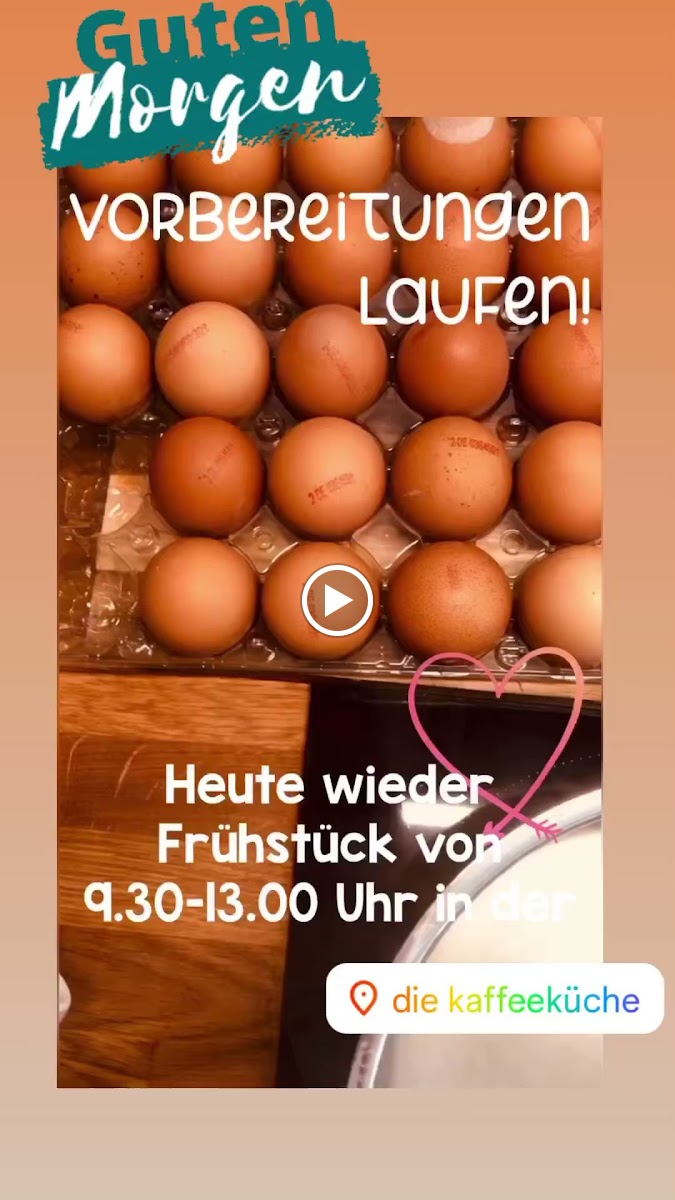
Task: Play the video
Action: coord(337,601)
